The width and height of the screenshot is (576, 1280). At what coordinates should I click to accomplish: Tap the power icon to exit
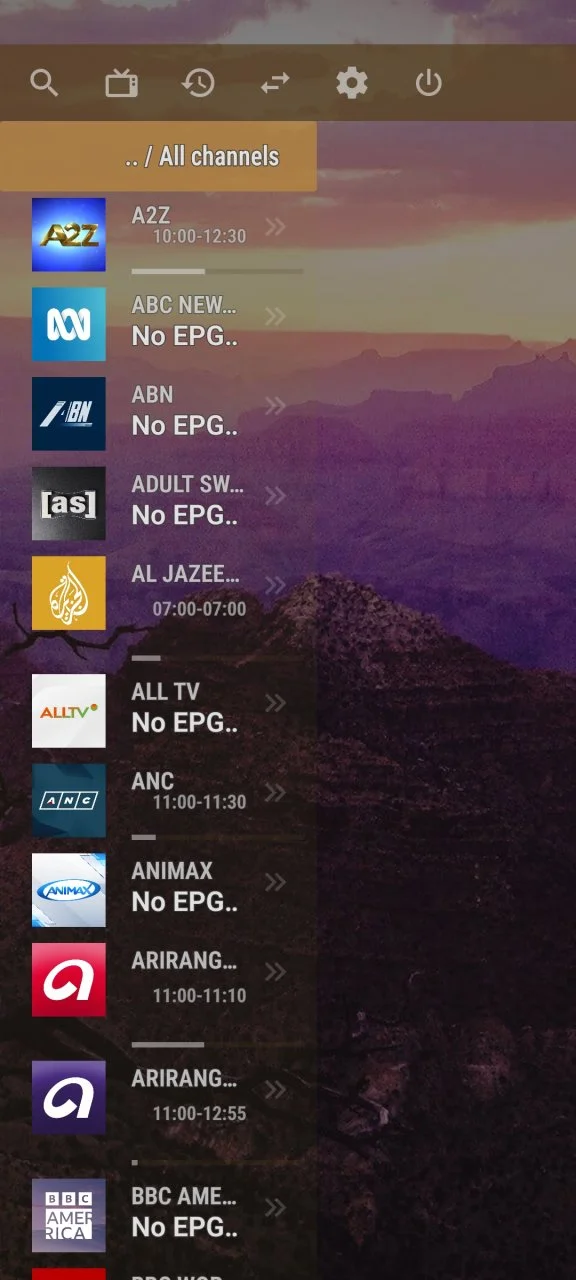(x=428, y=83)
